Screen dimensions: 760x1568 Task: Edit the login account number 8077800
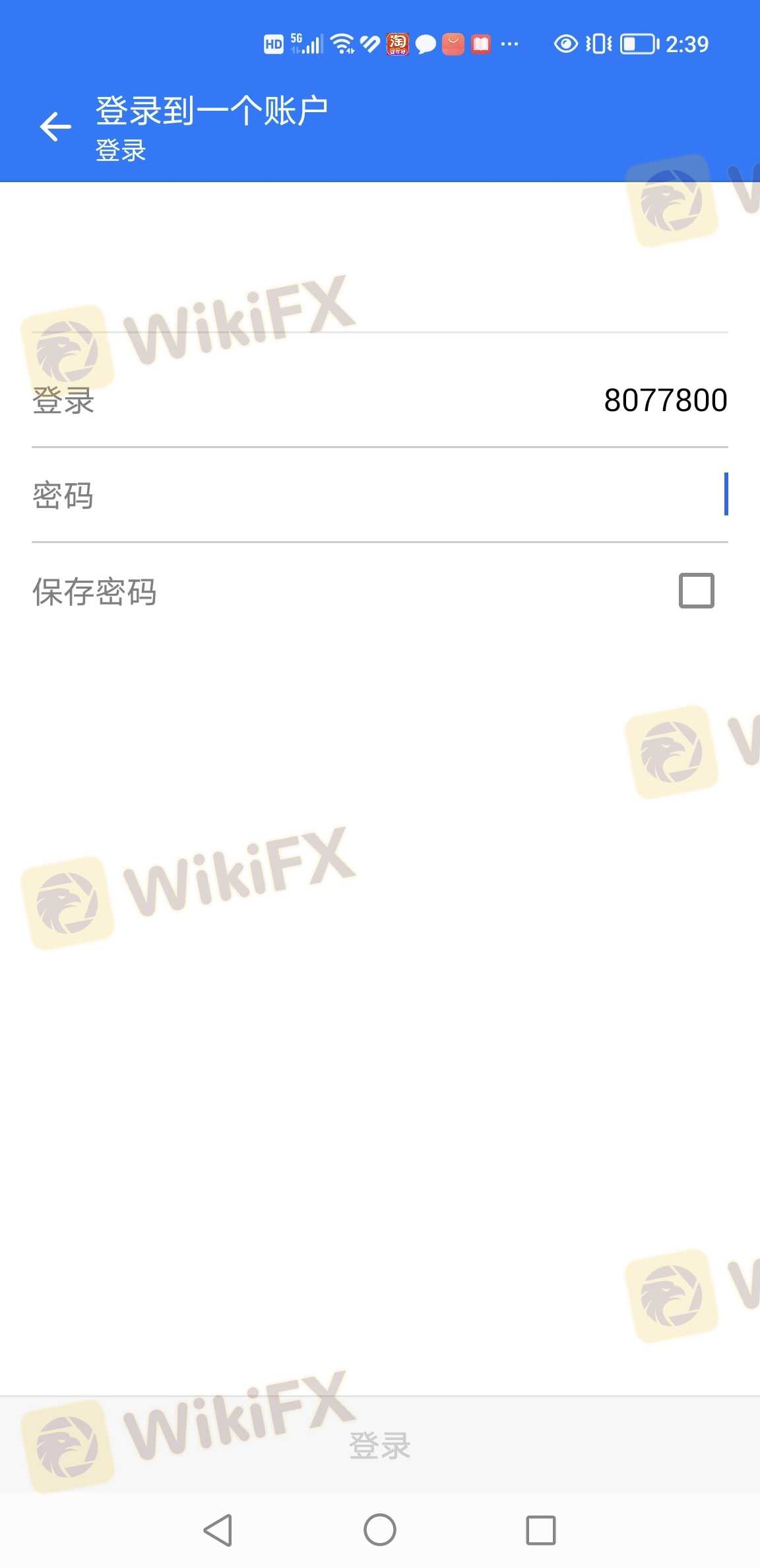pyautogui.click(x=664, y=401)
